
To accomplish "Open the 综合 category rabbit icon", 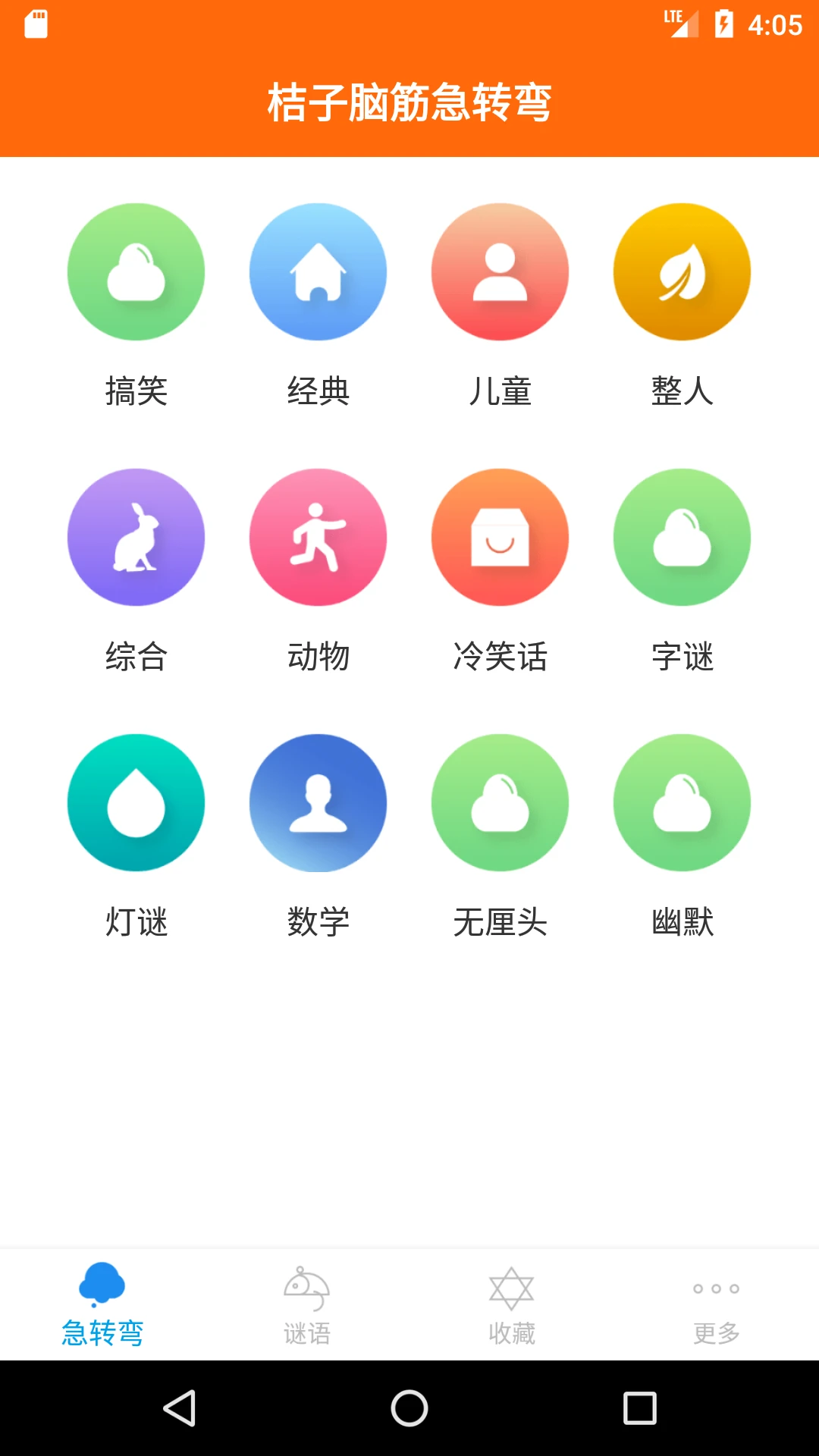I will [x=136, y=537].
